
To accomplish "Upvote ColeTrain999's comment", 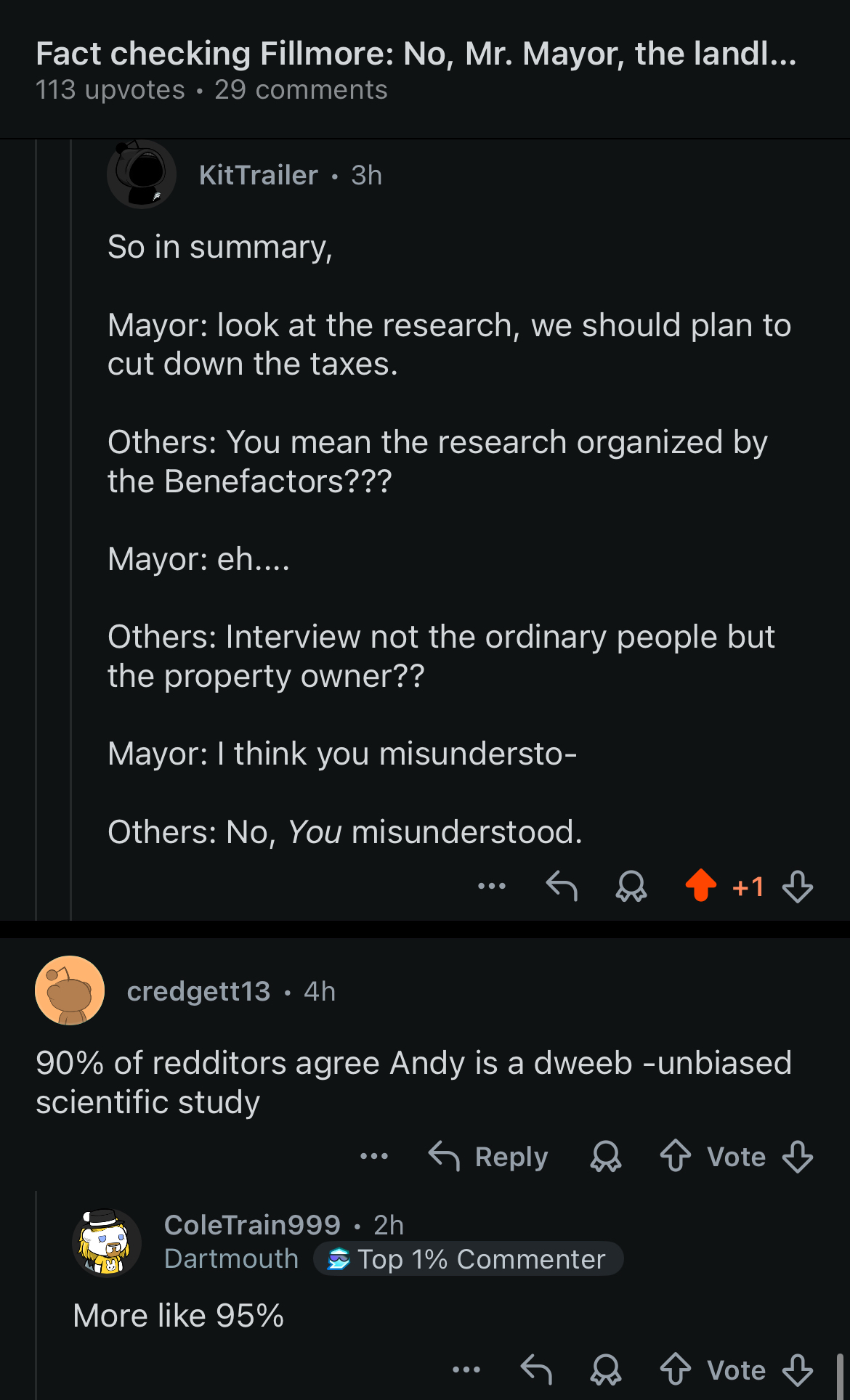I will [676, 1370].
